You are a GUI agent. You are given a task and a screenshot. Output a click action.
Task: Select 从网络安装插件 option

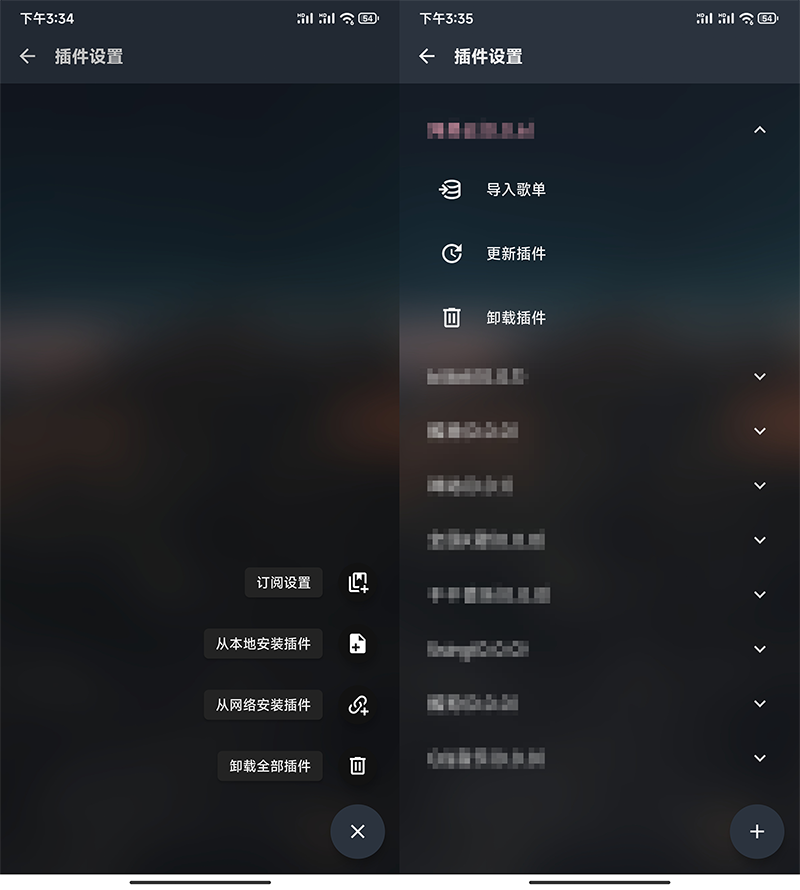pyautogui.click(x=264, y=705)
